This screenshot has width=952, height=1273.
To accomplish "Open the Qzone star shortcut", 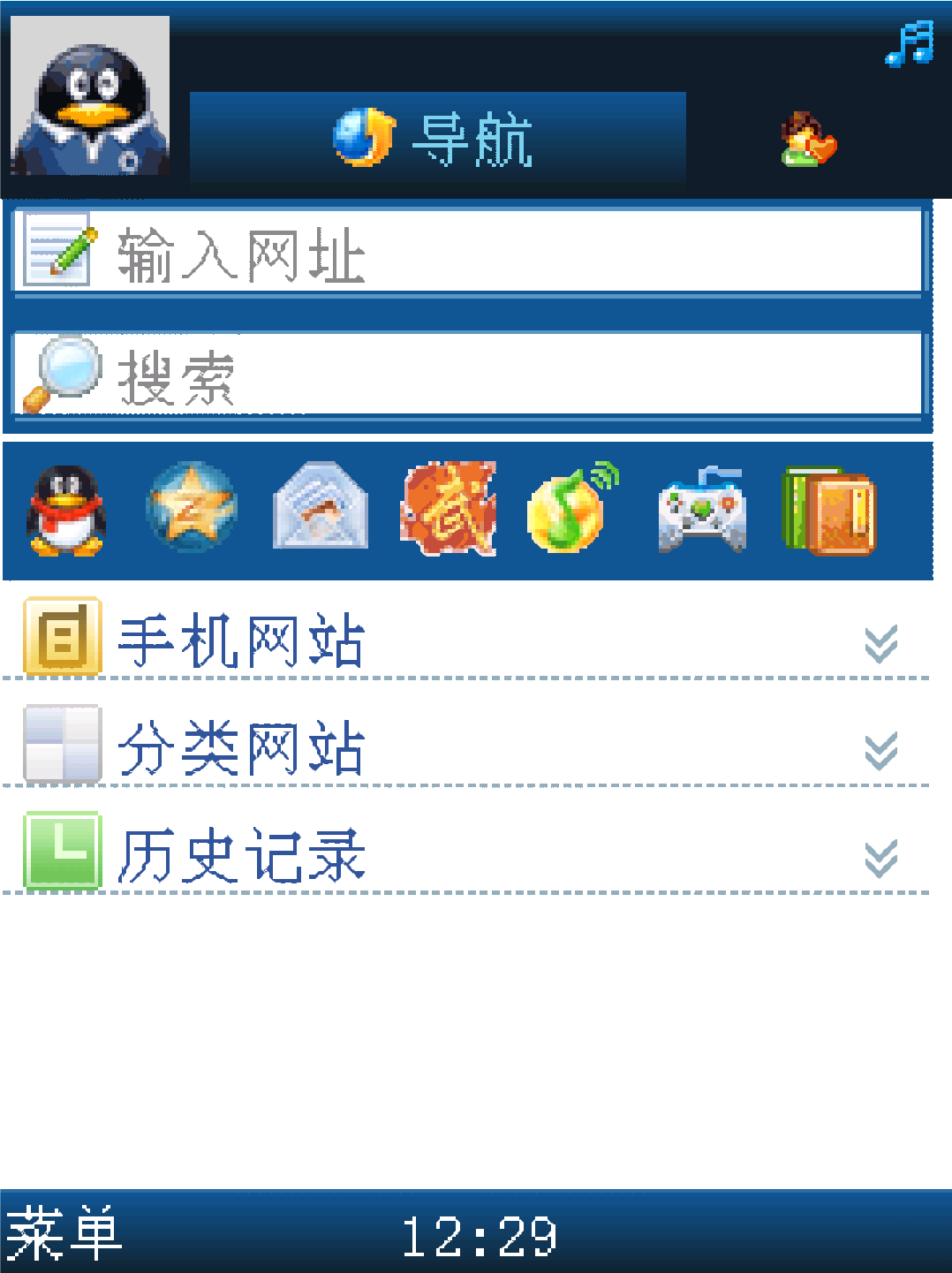I will tap(192, 508).
